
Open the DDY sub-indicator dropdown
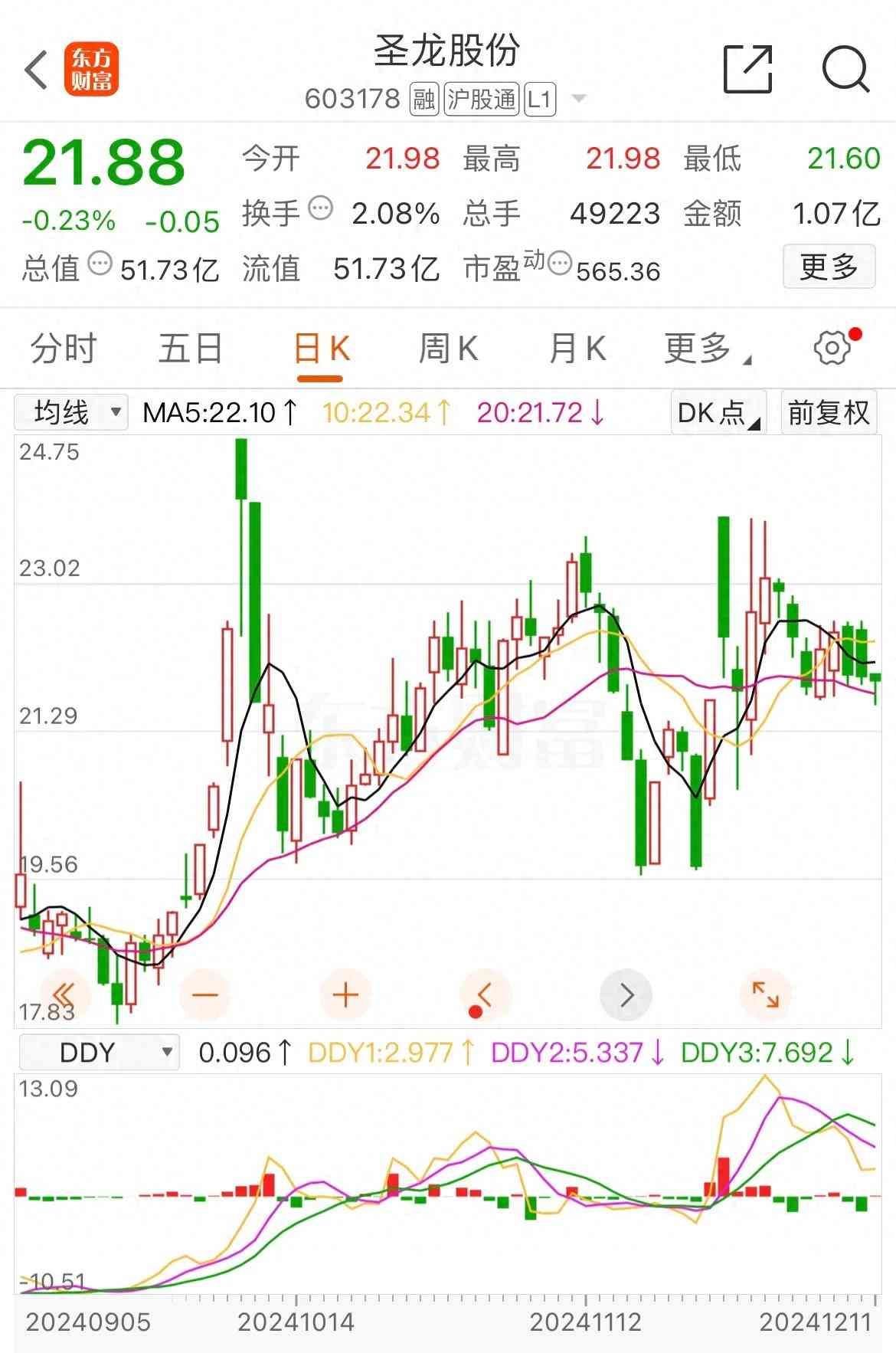click(x=99, y=1053)
